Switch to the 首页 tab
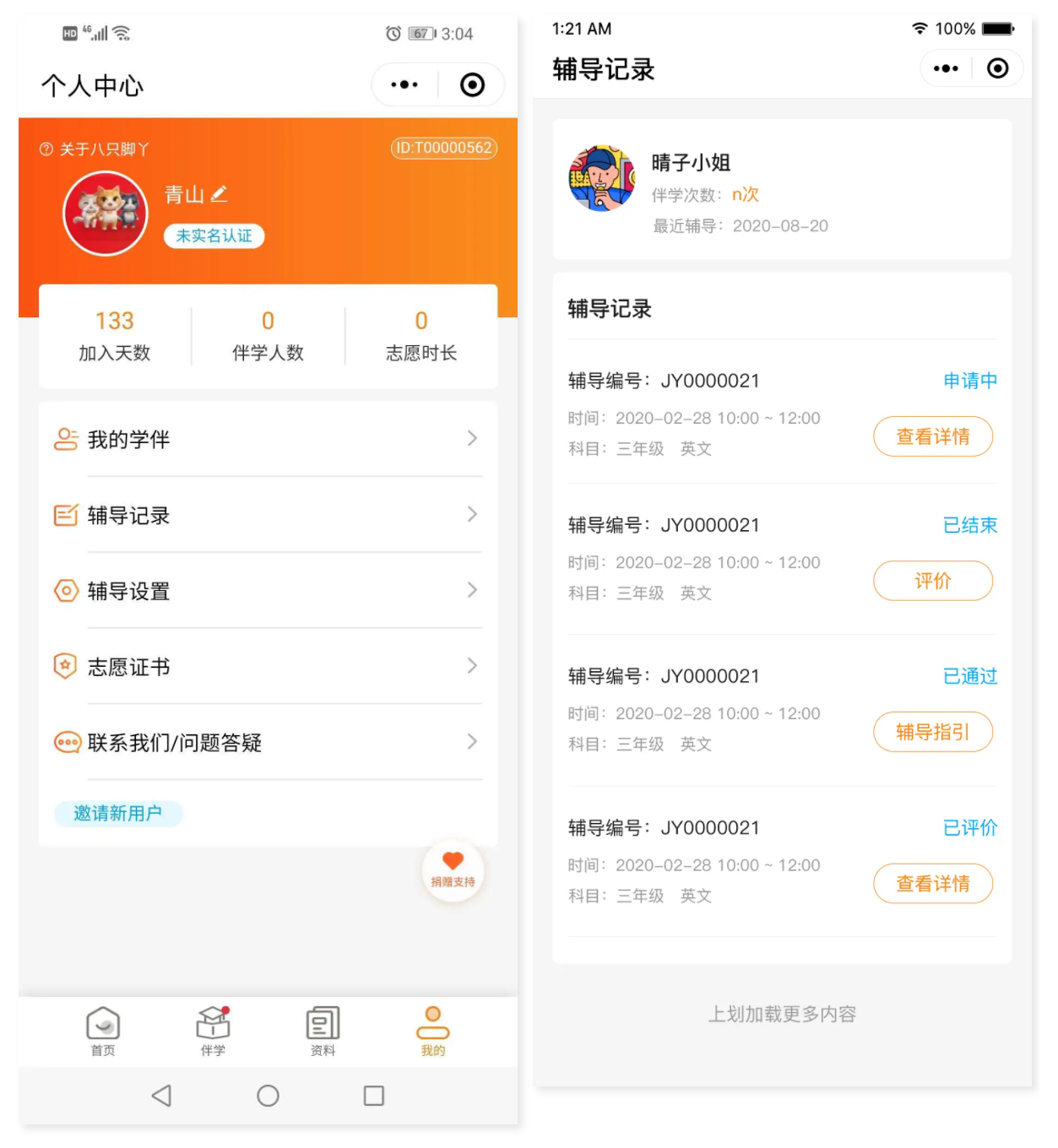This screenshot has height=1148, width=1058. tap(103, 1031)
